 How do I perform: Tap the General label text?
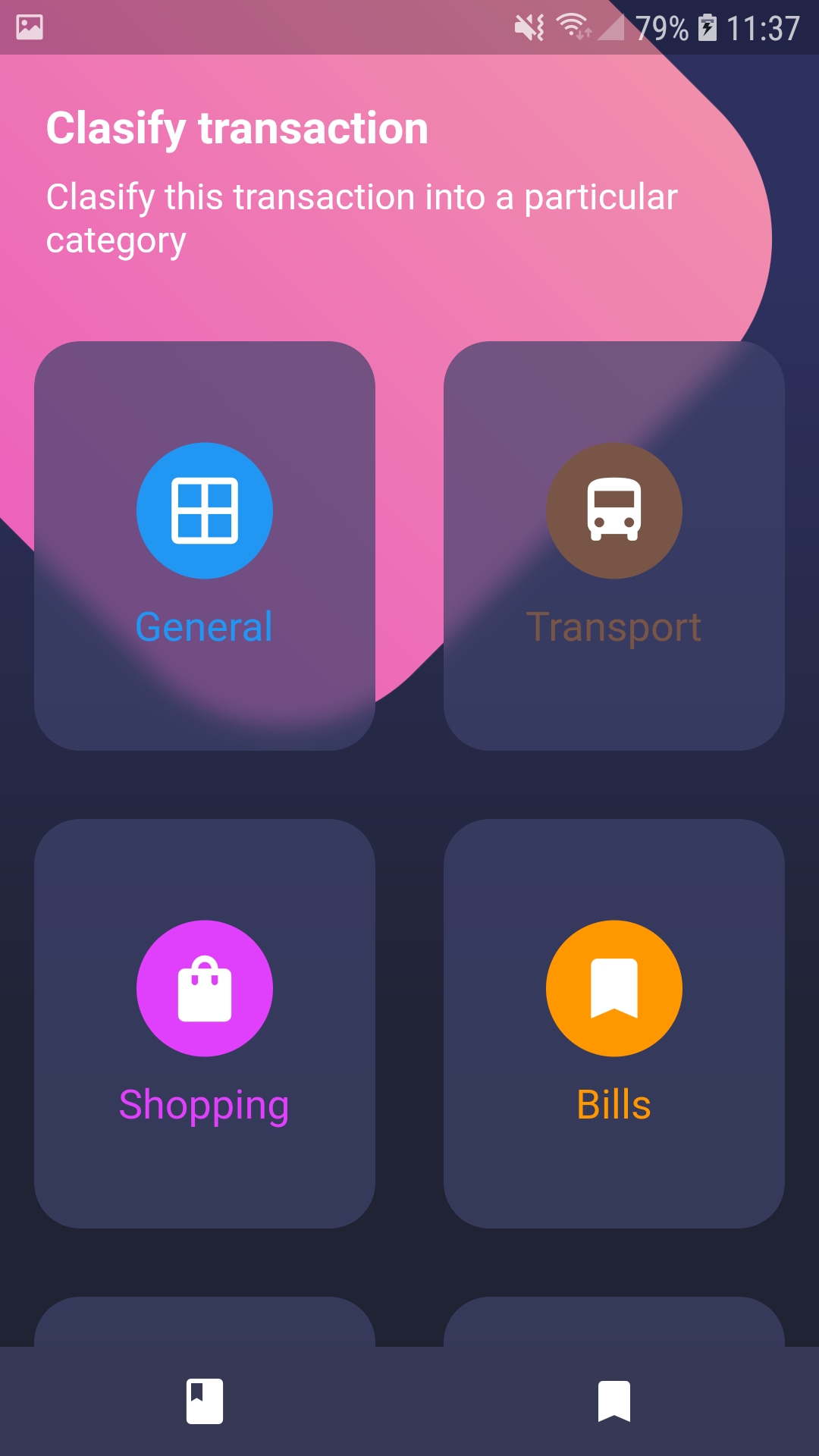pos(202,626)
